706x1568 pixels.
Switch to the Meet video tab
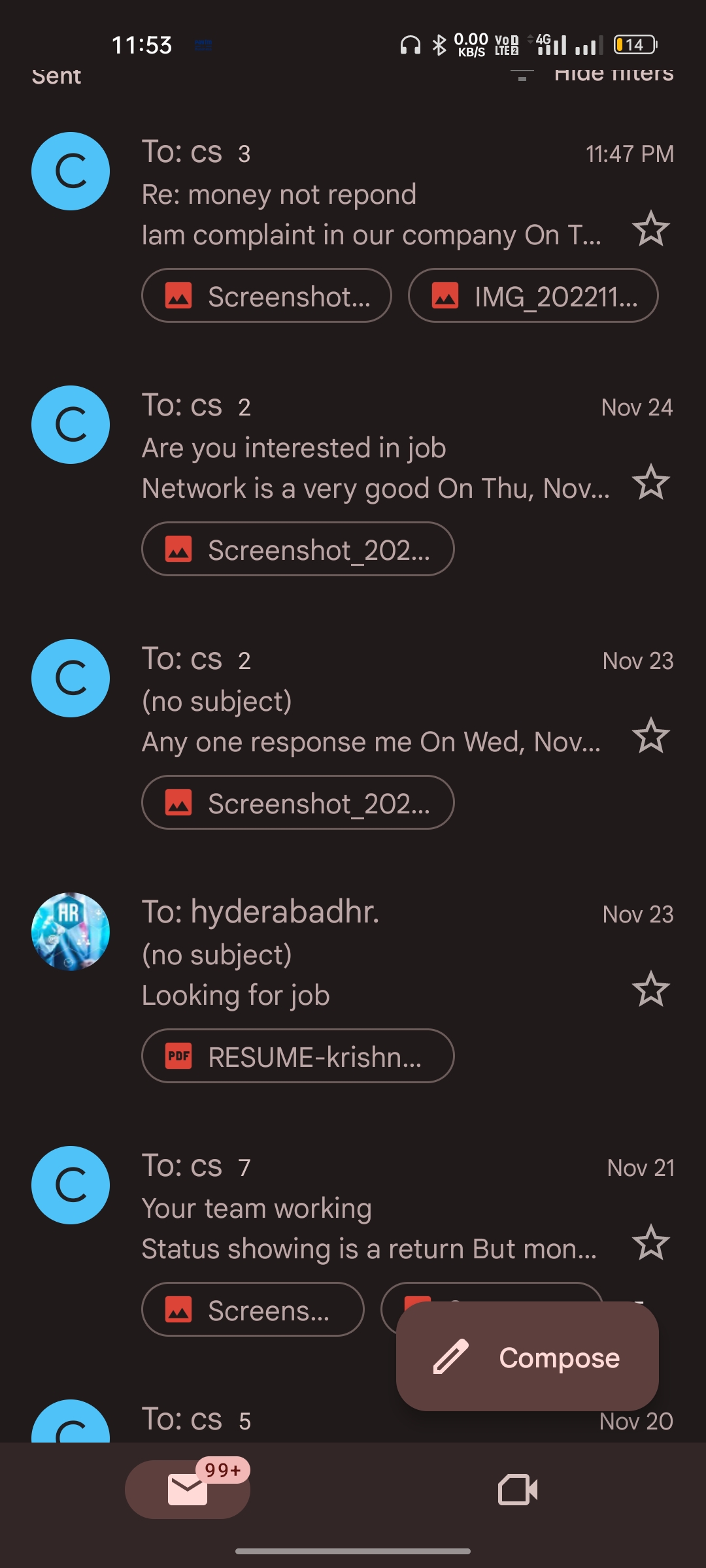pyautogui.click(x=518, y=1490)
